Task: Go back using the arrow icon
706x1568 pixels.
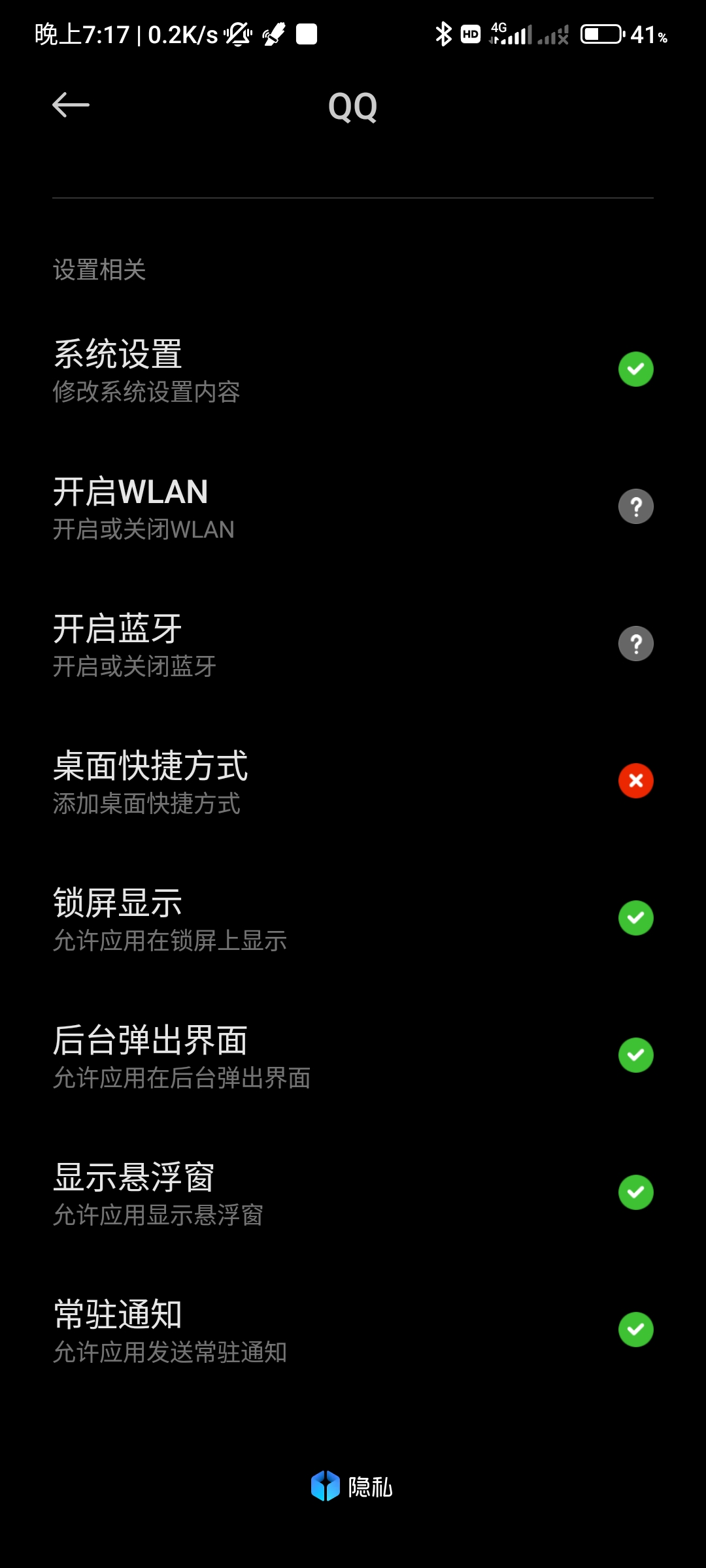Action: pyautogui.click(x=71, y=105)
